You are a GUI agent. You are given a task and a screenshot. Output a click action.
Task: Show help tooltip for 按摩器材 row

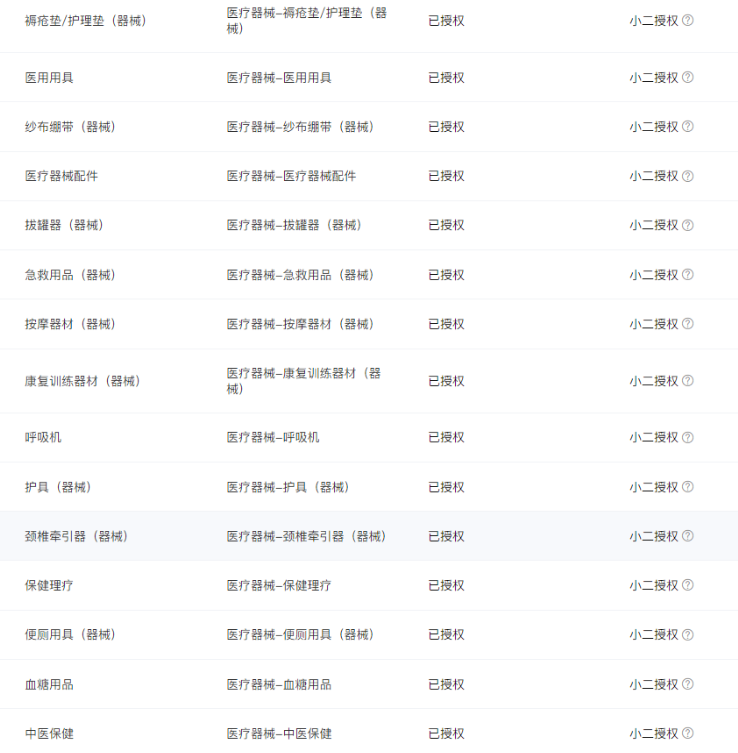pos(688,324)
